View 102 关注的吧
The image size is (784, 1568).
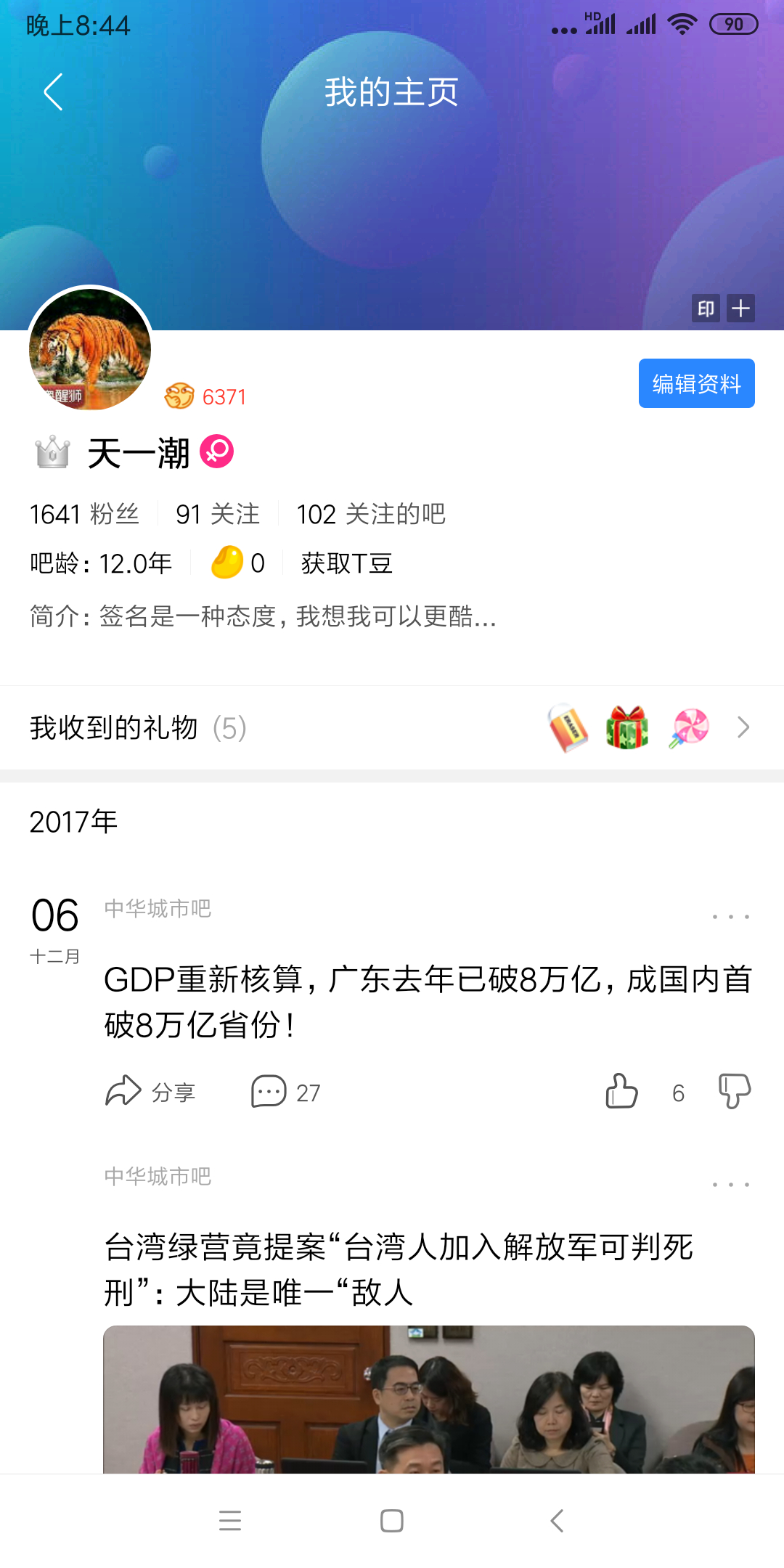click(x=370, y=514)
